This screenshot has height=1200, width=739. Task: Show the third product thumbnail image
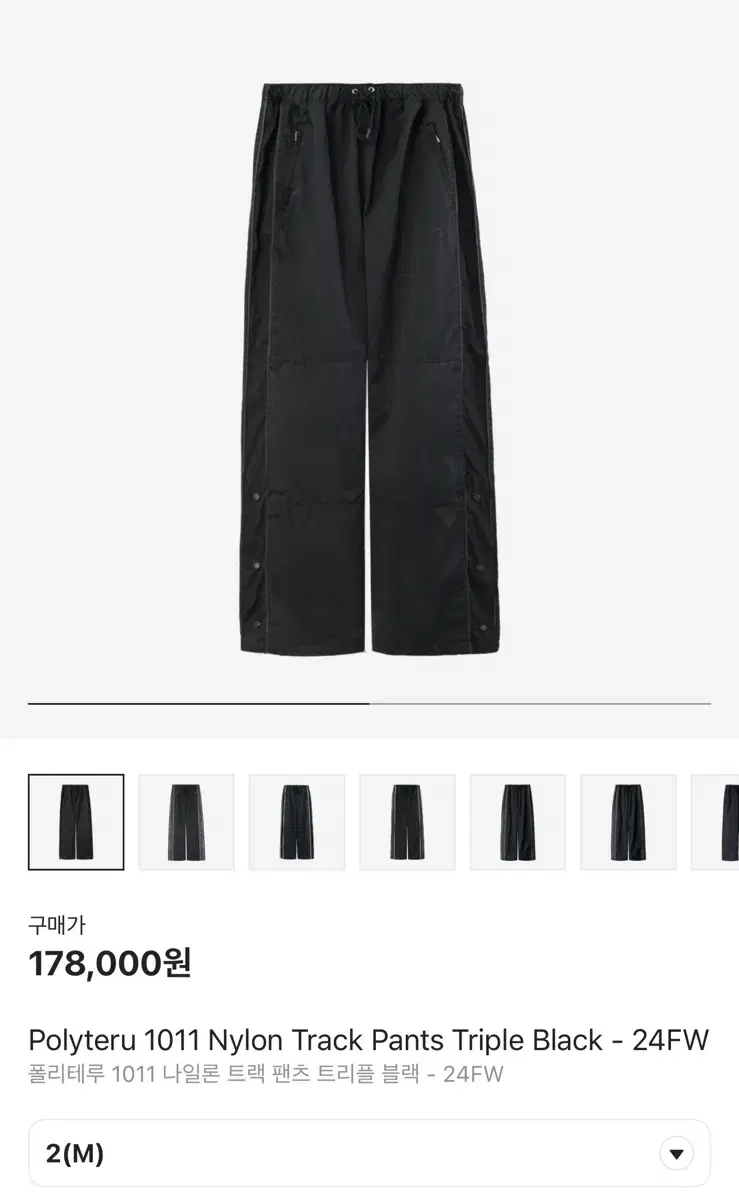(297, 822)
